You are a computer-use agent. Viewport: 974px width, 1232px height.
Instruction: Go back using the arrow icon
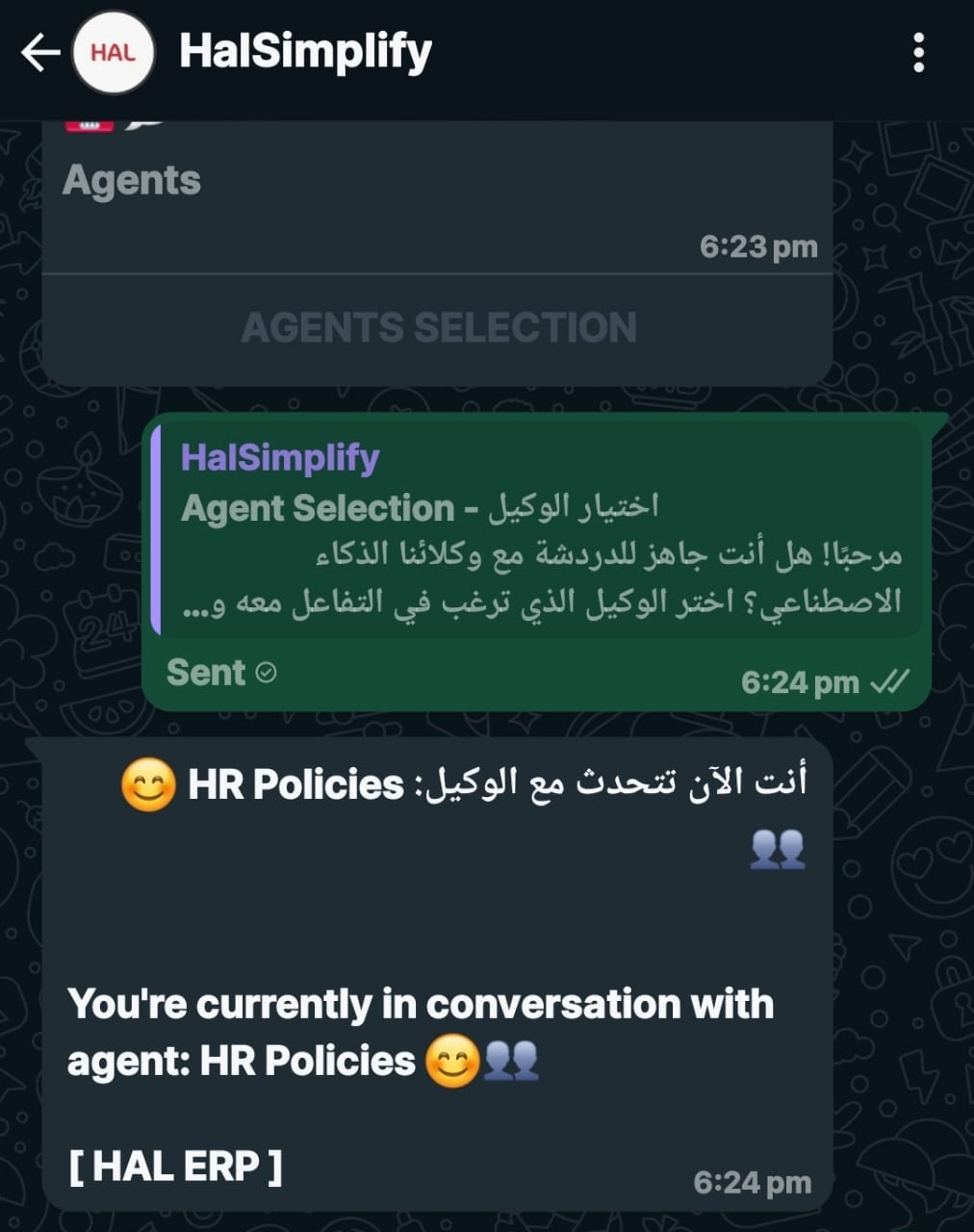[x=38, y=53]
